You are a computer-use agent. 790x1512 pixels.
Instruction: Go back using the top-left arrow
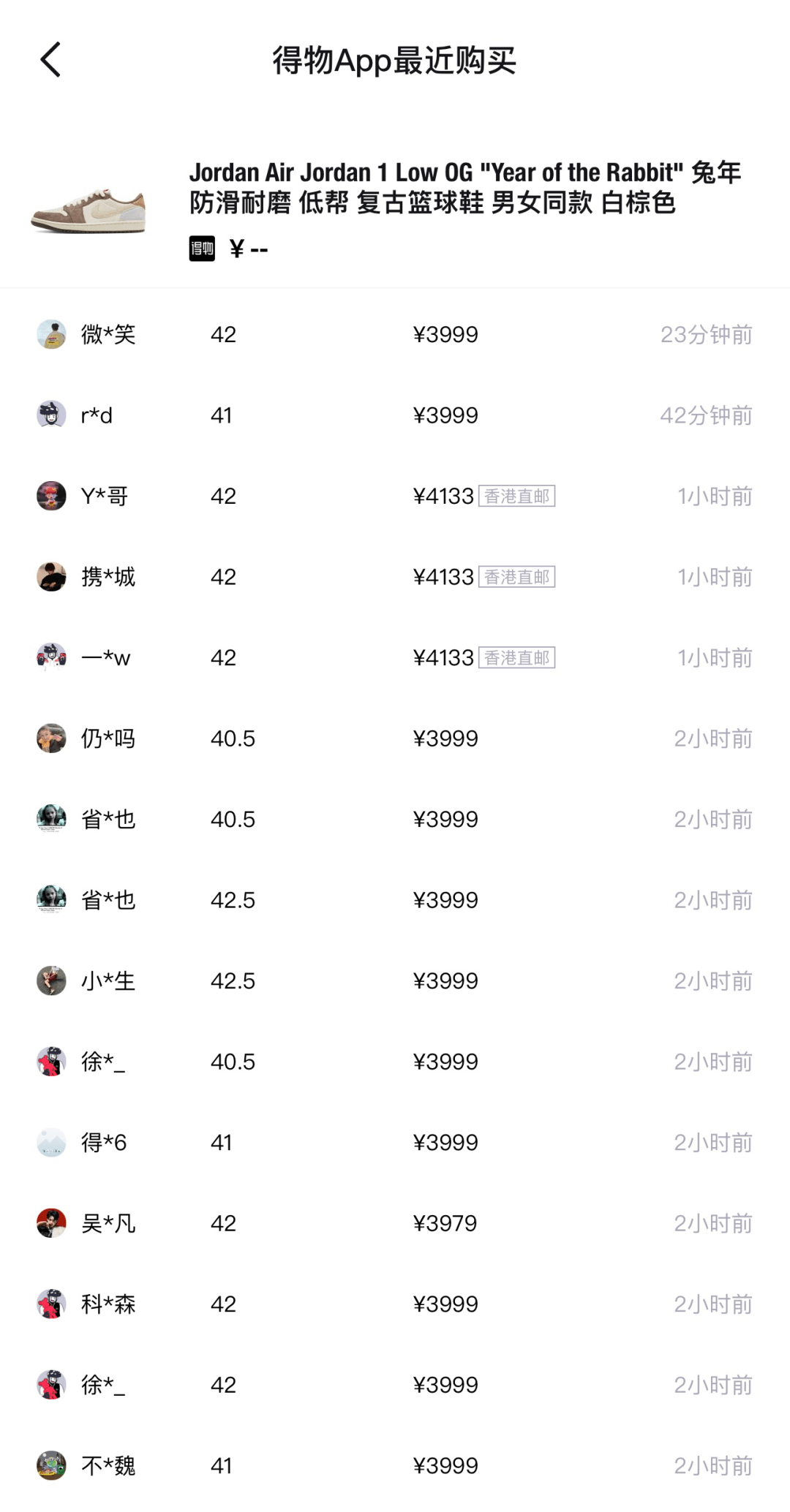(x=50, y=60)
